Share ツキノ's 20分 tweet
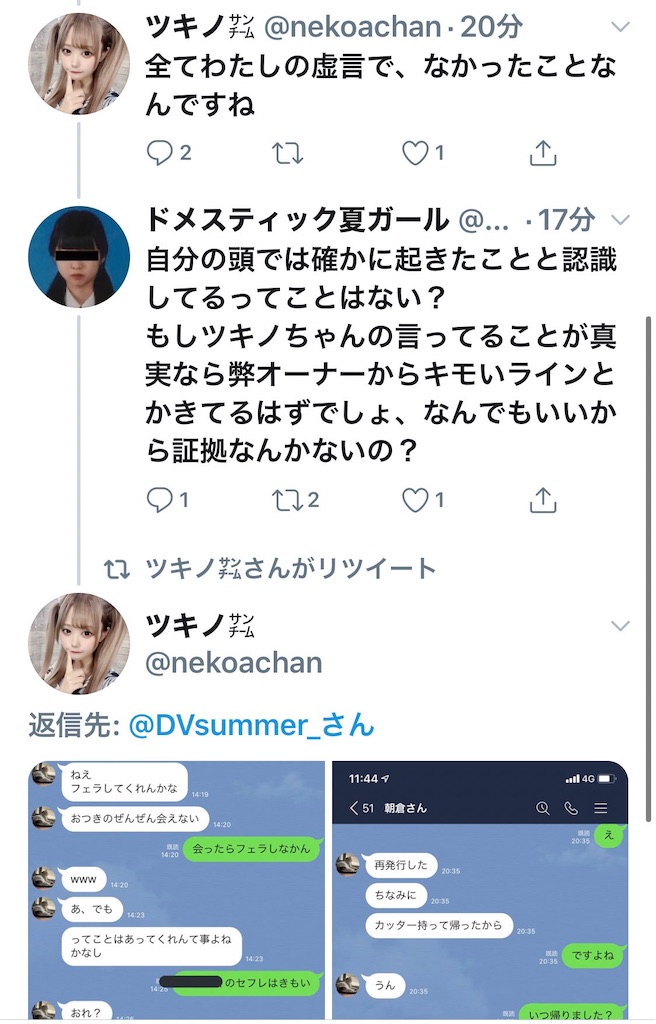 541,152
